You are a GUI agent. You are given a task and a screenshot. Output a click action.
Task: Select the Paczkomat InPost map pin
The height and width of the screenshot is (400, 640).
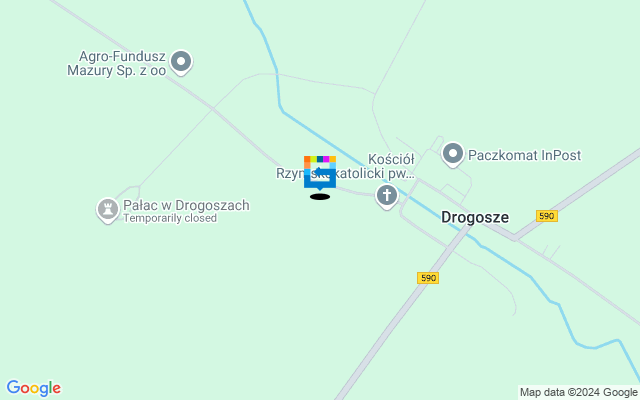pyautogui.click(x=452, y=154)
